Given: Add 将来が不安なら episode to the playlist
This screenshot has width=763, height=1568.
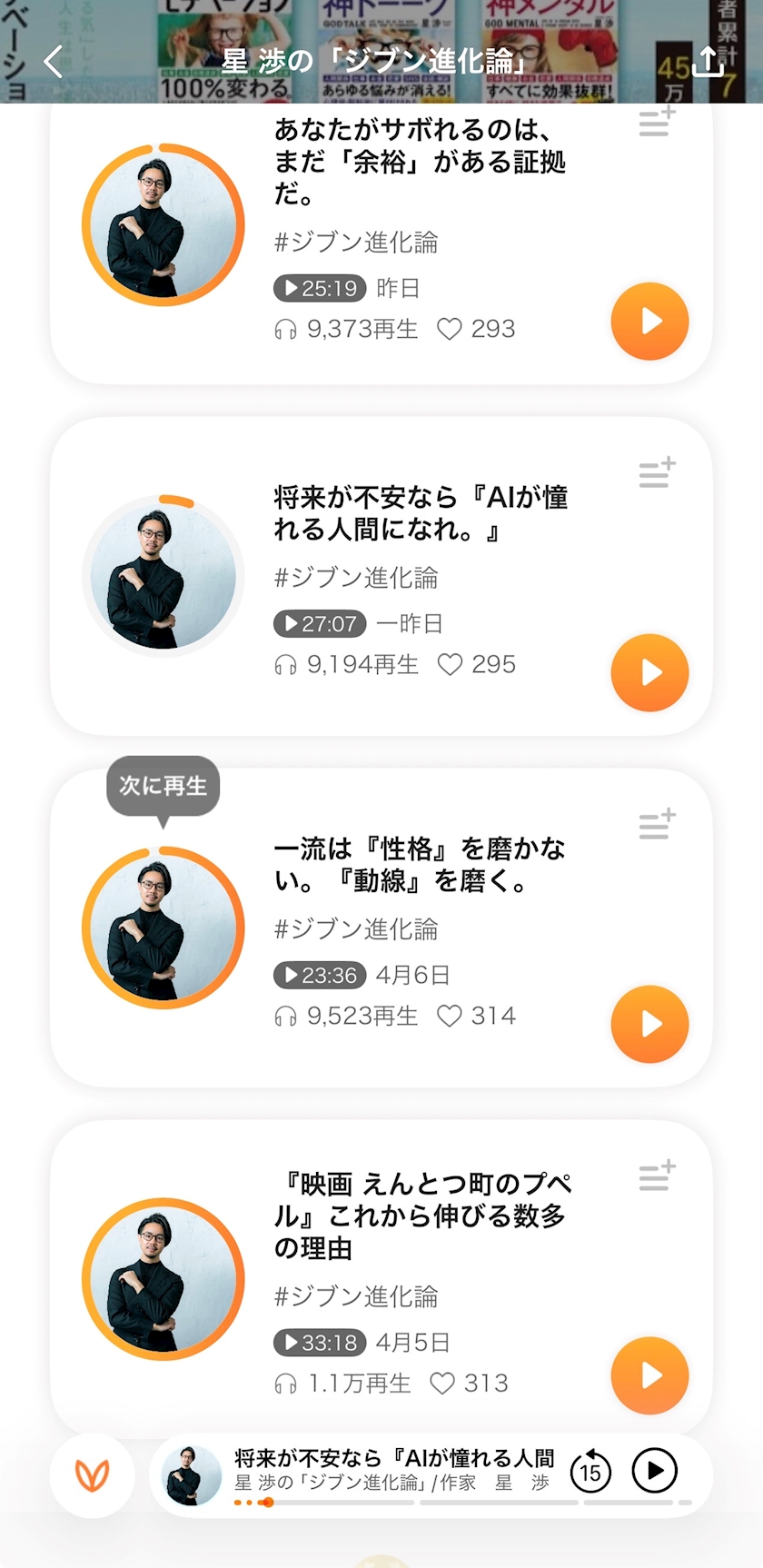Looking at the screenshot, I should click(657, 473).
